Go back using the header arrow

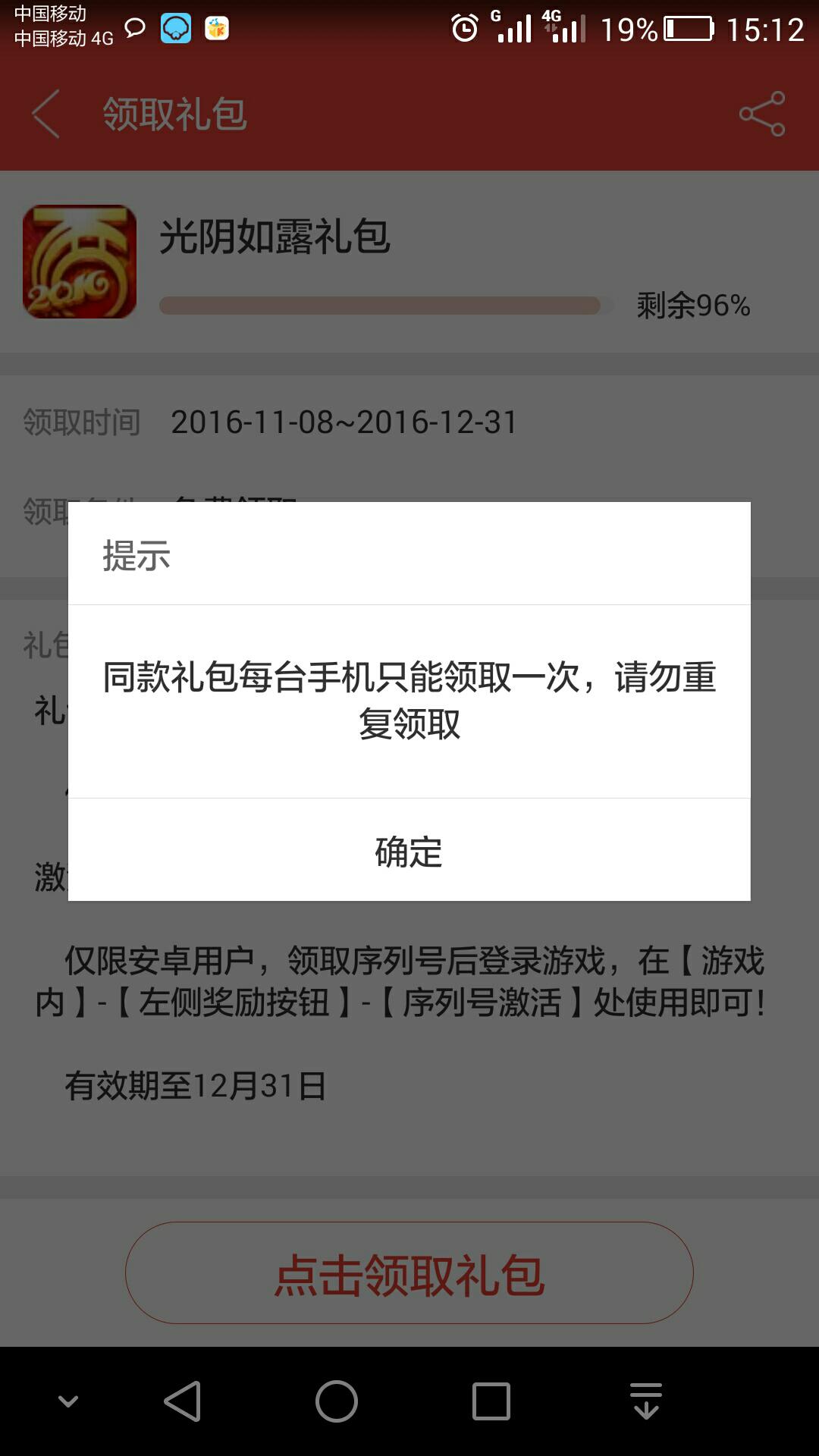pyautogui.click(x=45, y=114)
